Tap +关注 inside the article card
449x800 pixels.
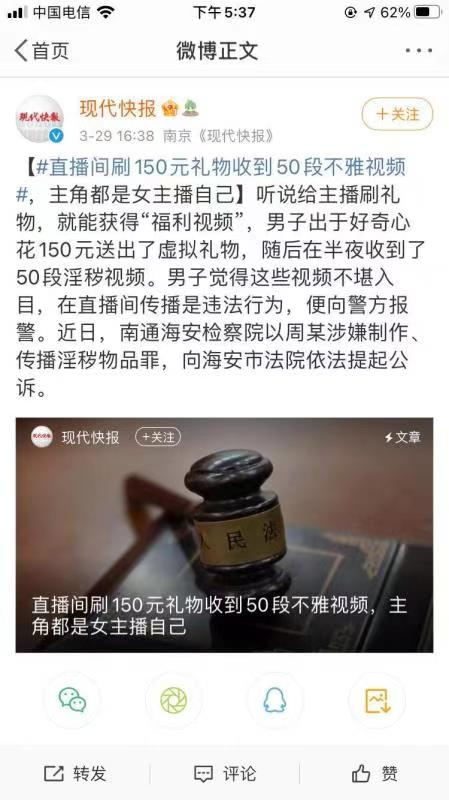click(158, 437)
